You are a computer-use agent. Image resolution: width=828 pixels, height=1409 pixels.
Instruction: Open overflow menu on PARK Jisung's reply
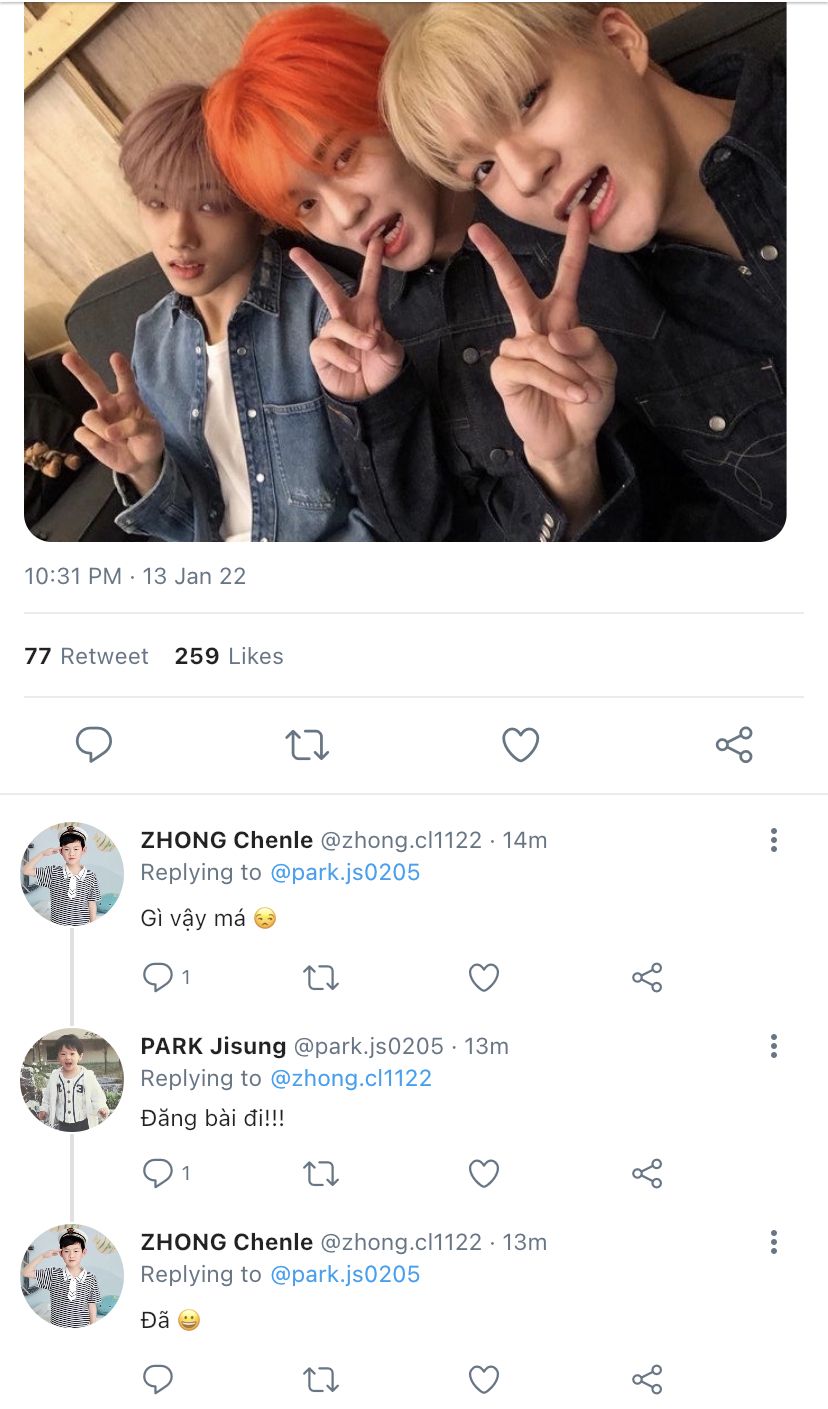click(x=773, y=1046)
